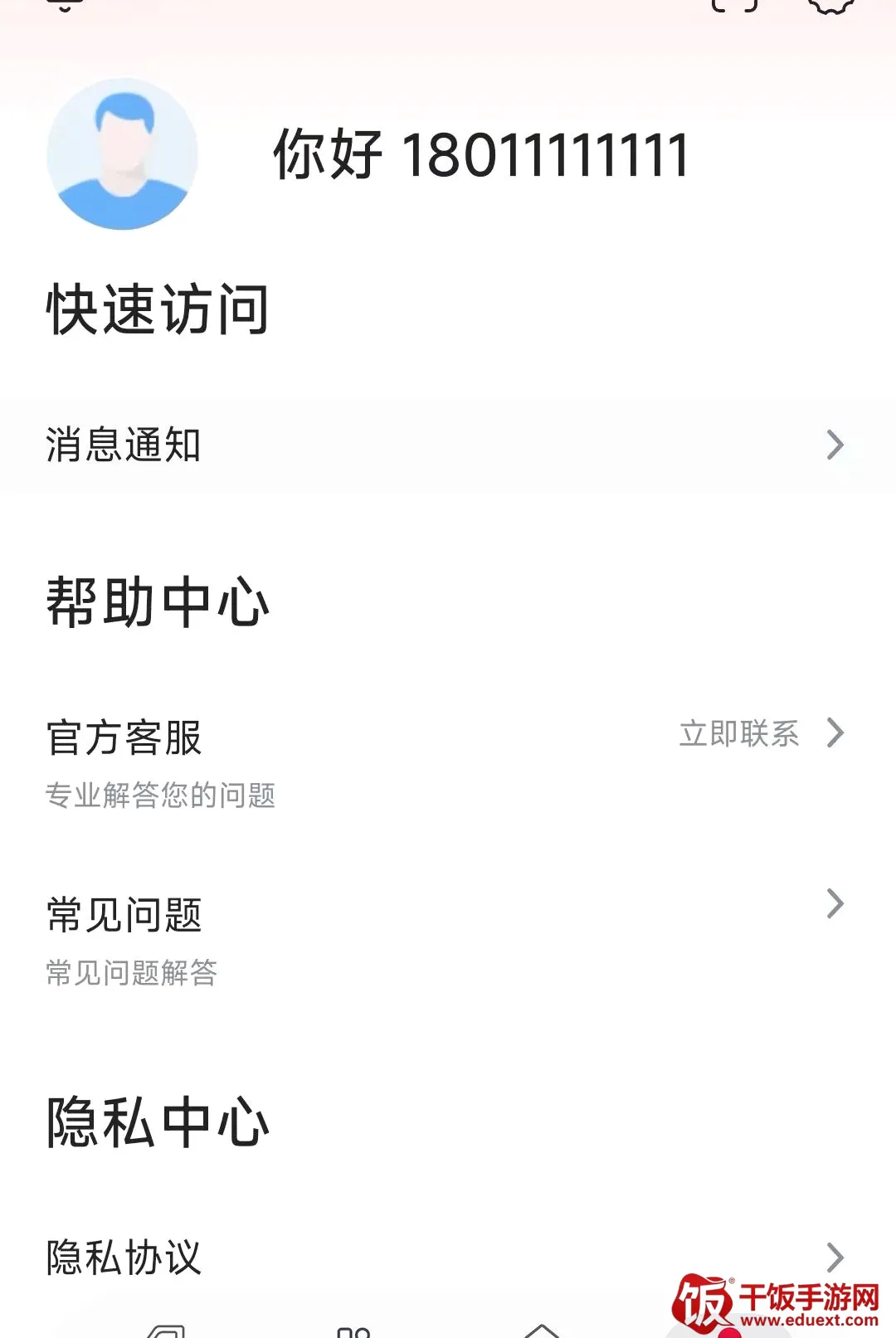Screen dimensions: 896x1338
Task: Open the 消息通知 row
Action: pos(448,445)
